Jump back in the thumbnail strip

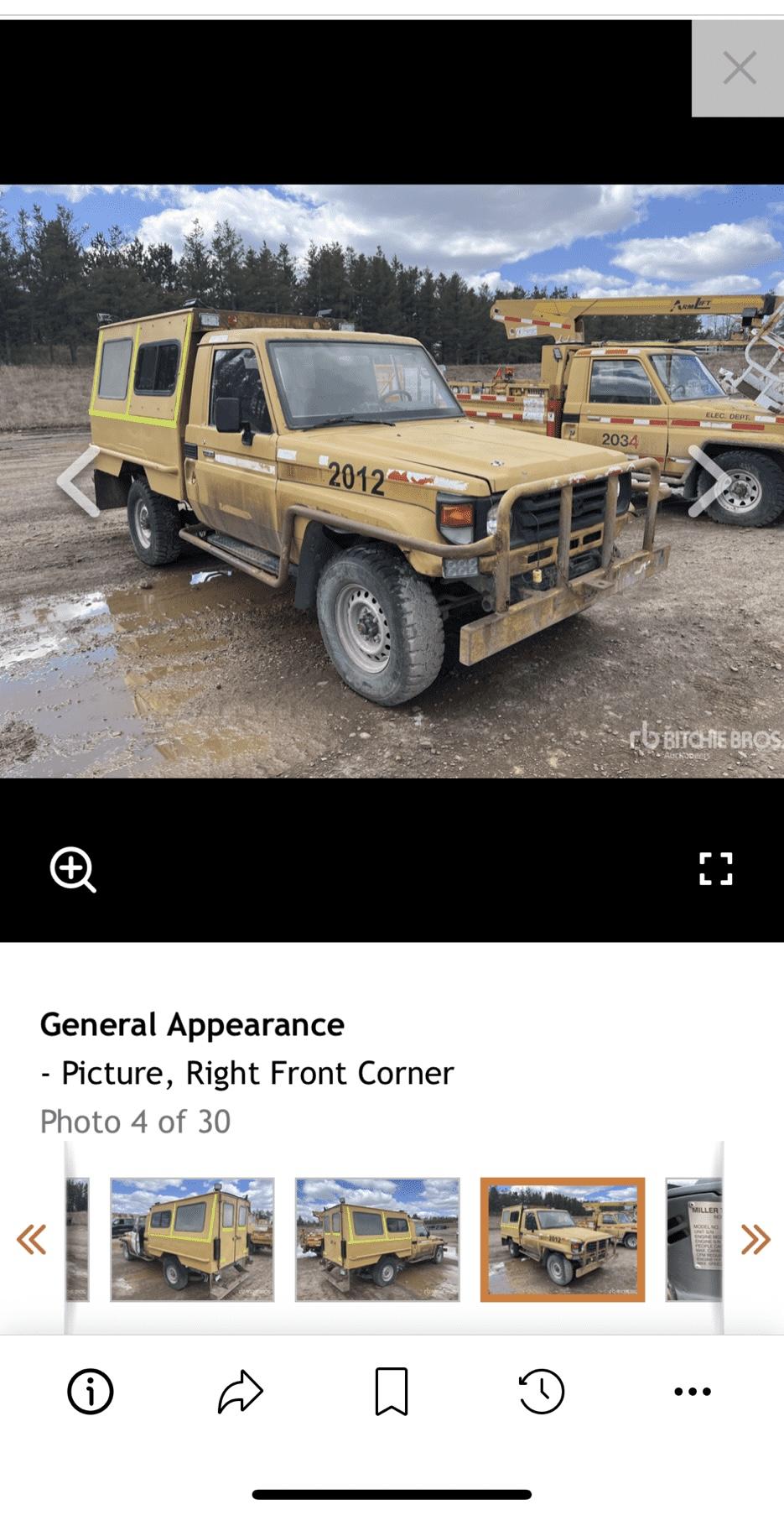(x=31, y=1239)
